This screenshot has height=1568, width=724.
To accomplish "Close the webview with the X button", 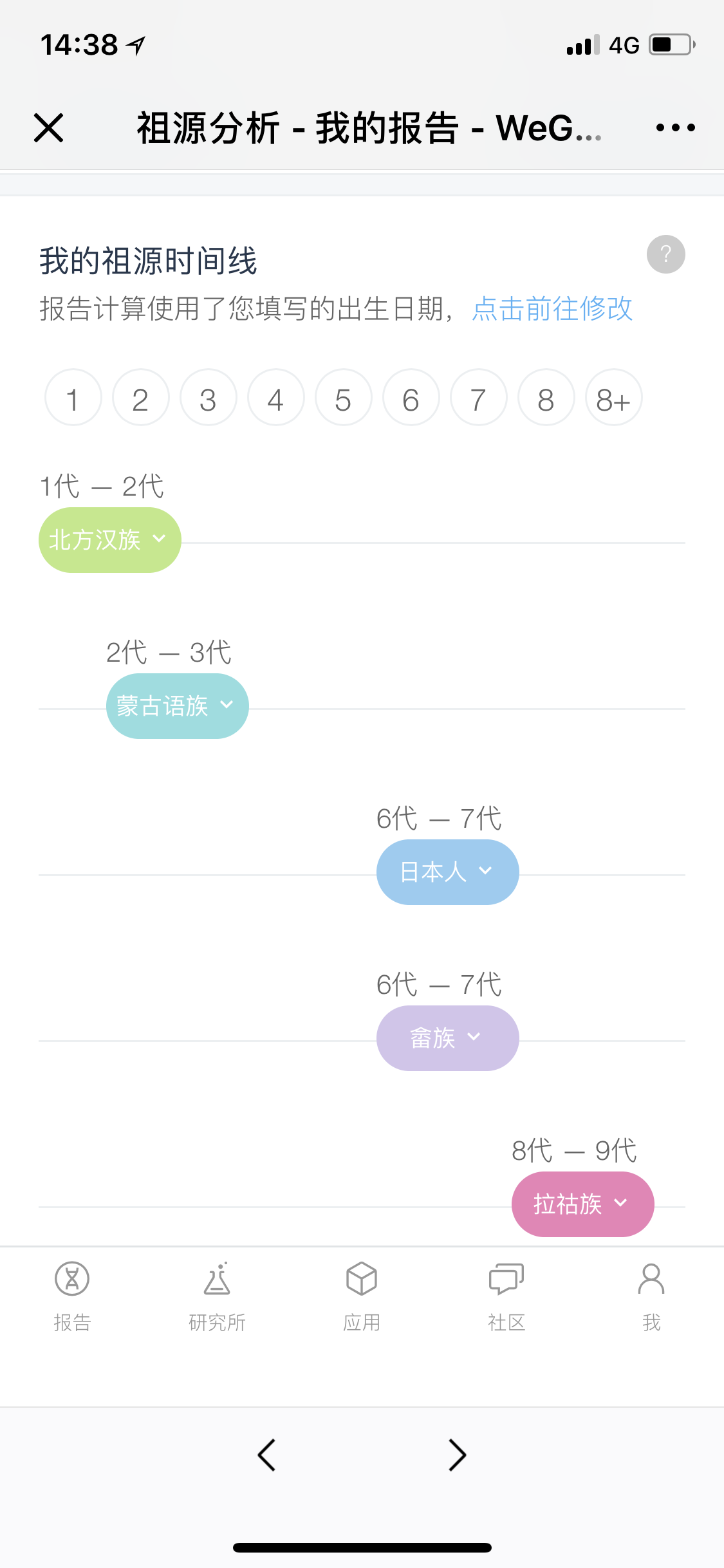I will click(48, 127).
